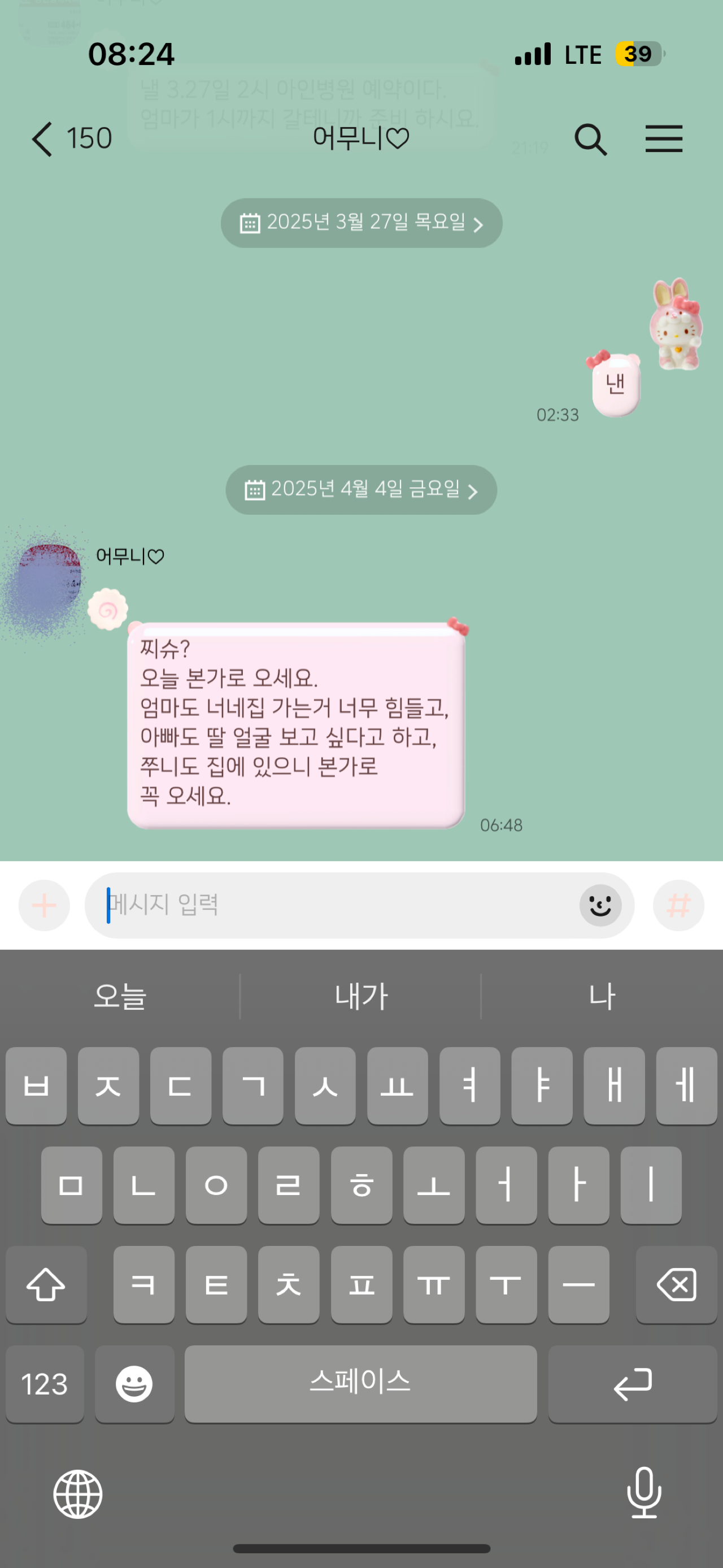The width and height of the screenshot is (723, 1568).
Task: Insert the suggested word 내가
Action: point(361,996)
